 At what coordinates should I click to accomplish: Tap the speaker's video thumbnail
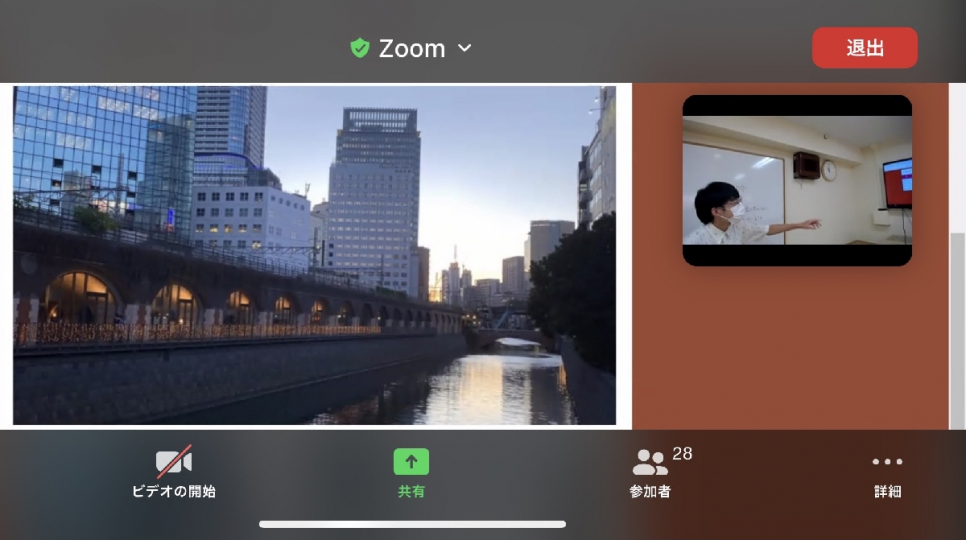[x=797, y=181]
